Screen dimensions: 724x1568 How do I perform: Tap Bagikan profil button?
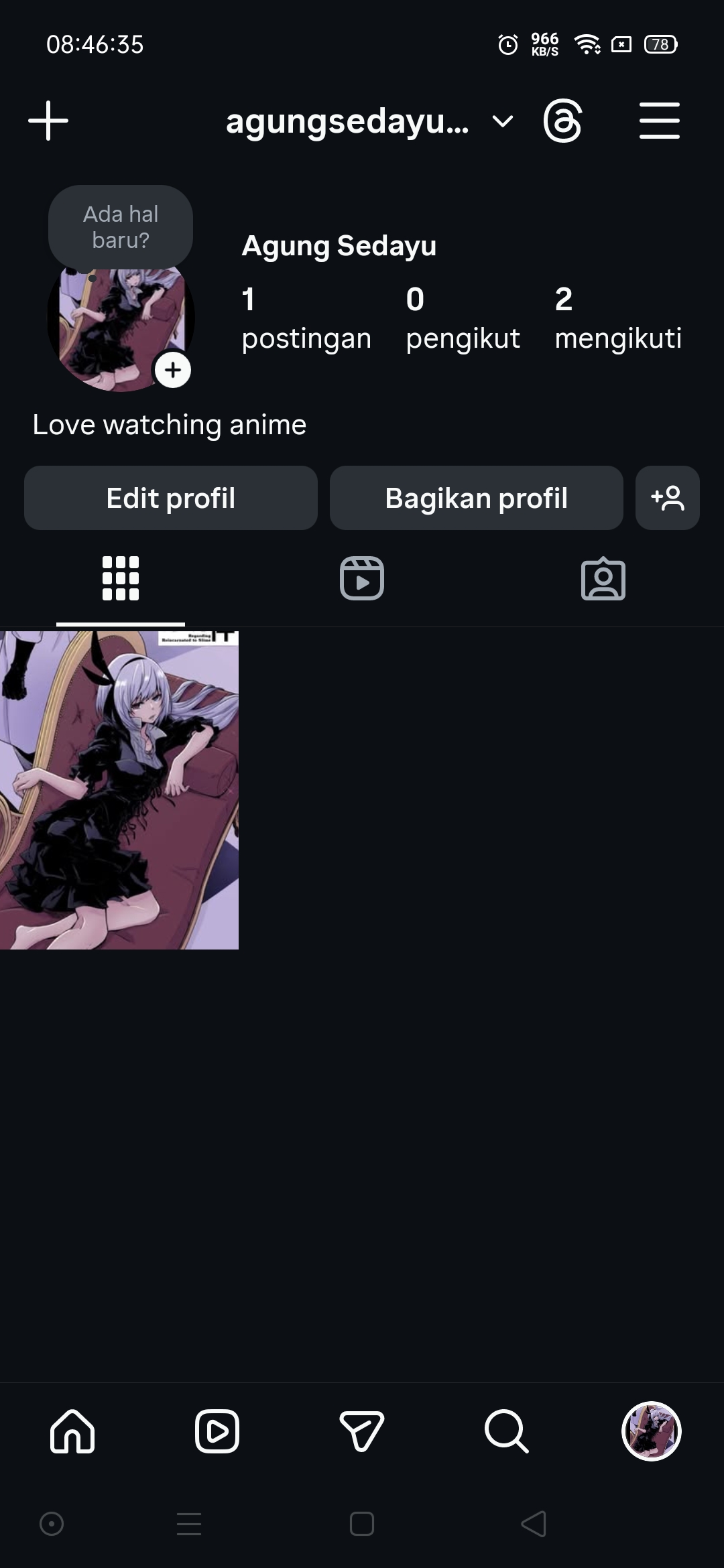tap(476, 498)
